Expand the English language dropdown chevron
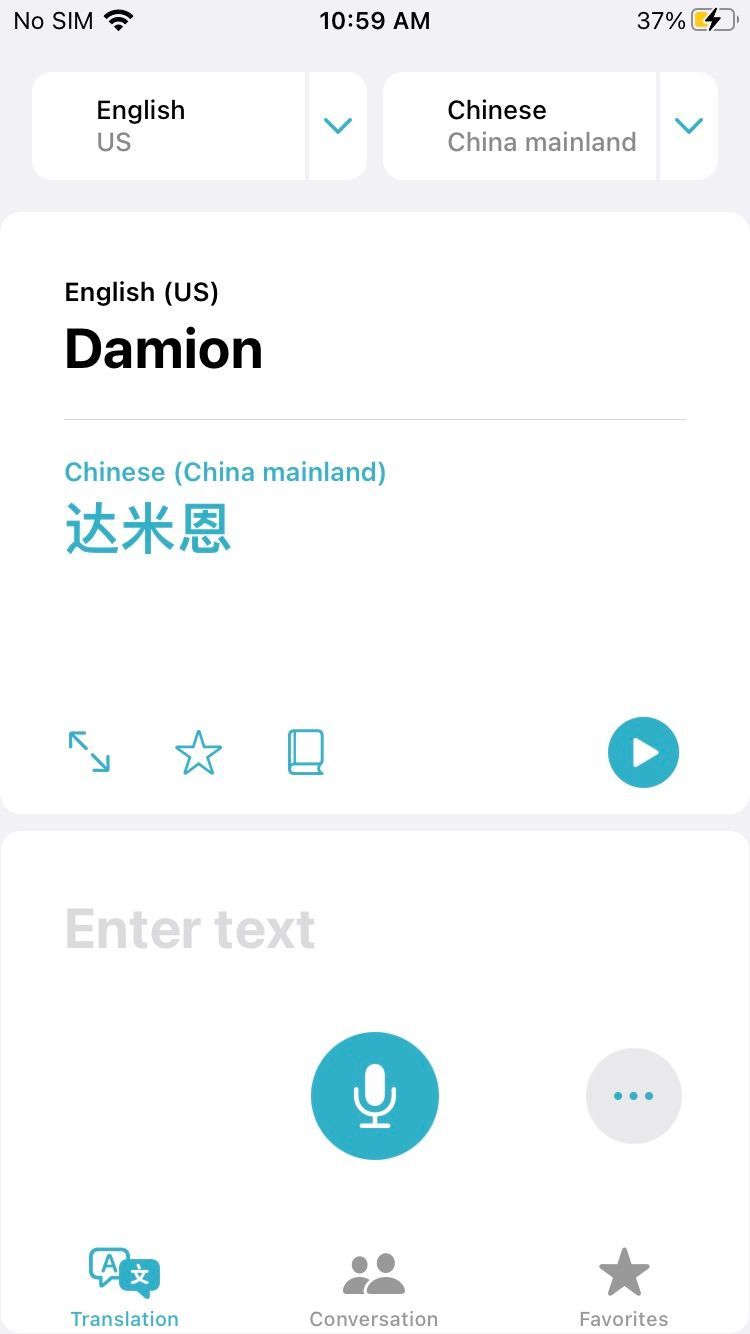 click(338, 126)
